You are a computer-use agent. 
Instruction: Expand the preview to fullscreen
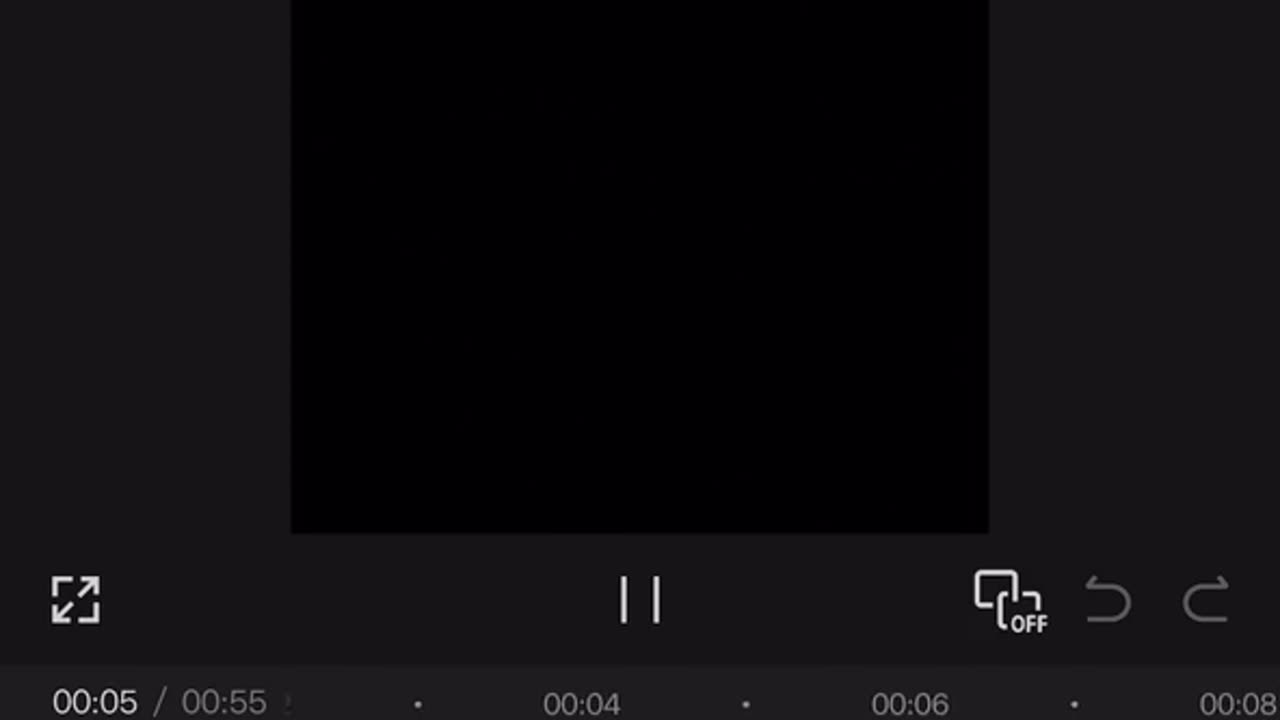click(76, 600)
